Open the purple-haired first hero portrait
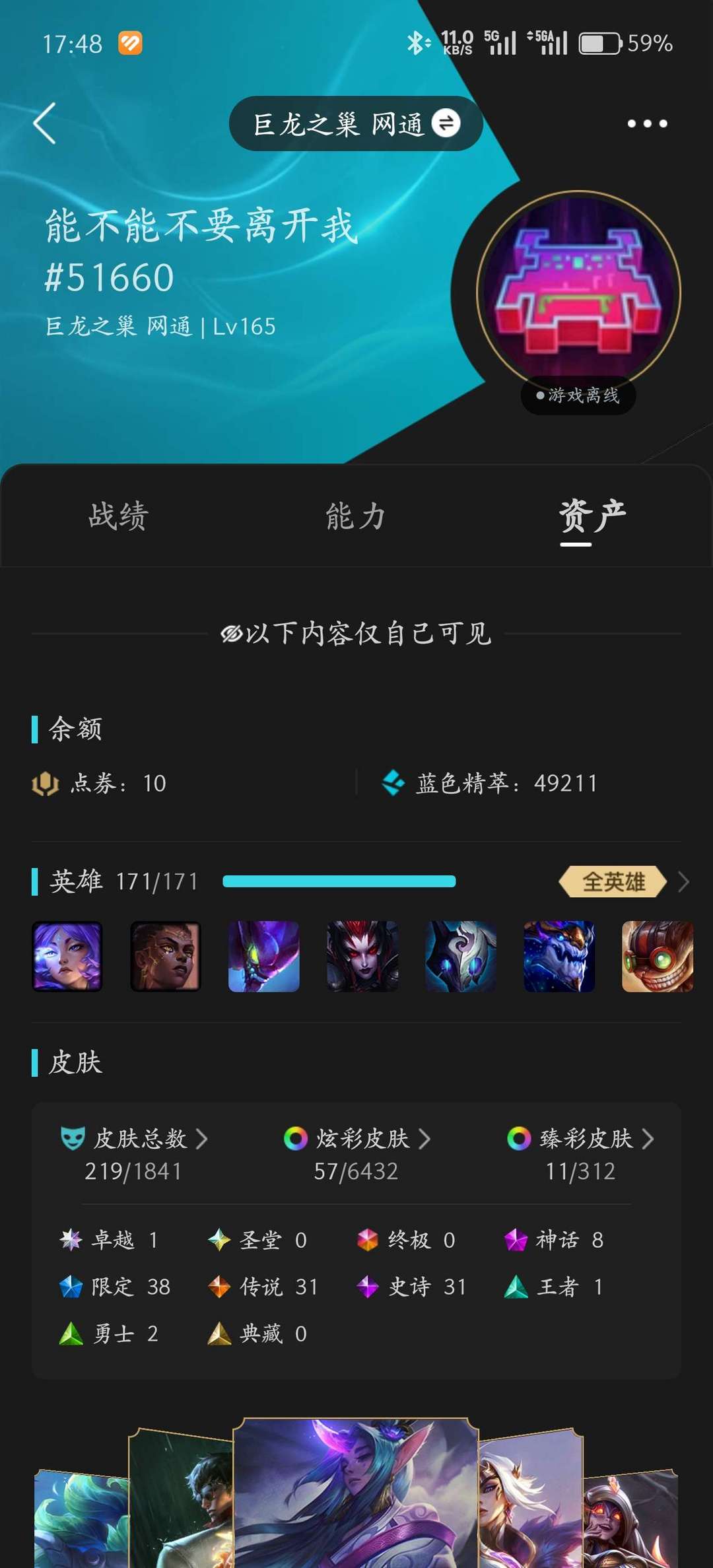The width and height of the screenshot is (713, 1568). tap(67, 956)
